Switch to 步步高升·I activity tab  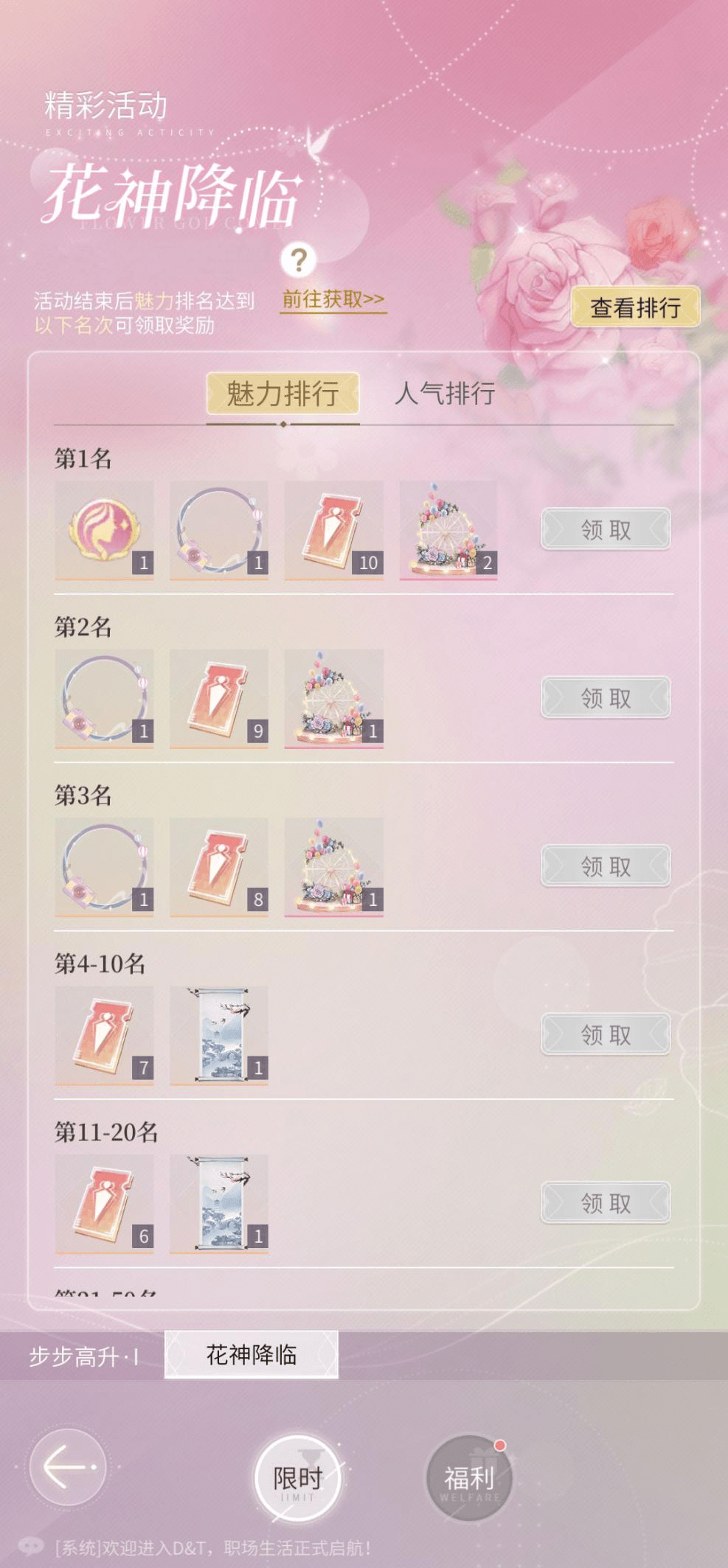[x=83, y=1356]
